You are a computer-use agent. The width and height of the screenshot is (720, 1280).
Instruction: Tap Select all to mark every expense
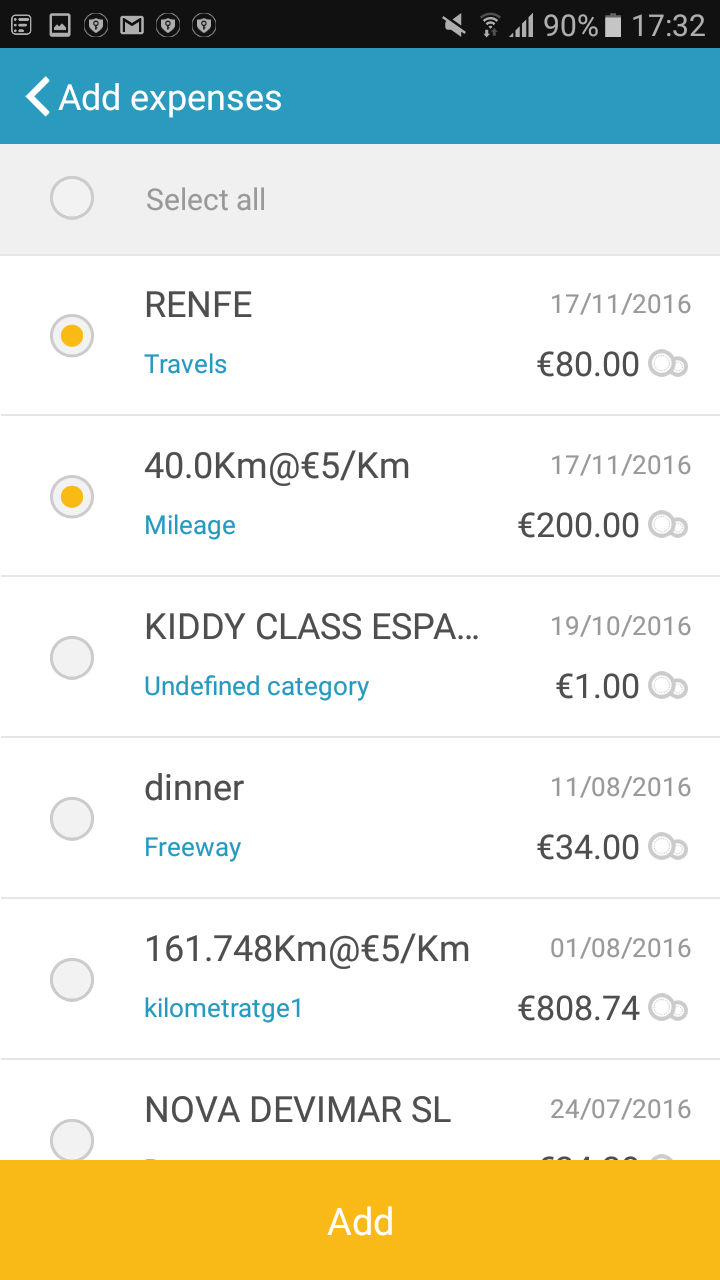[205, 199]
